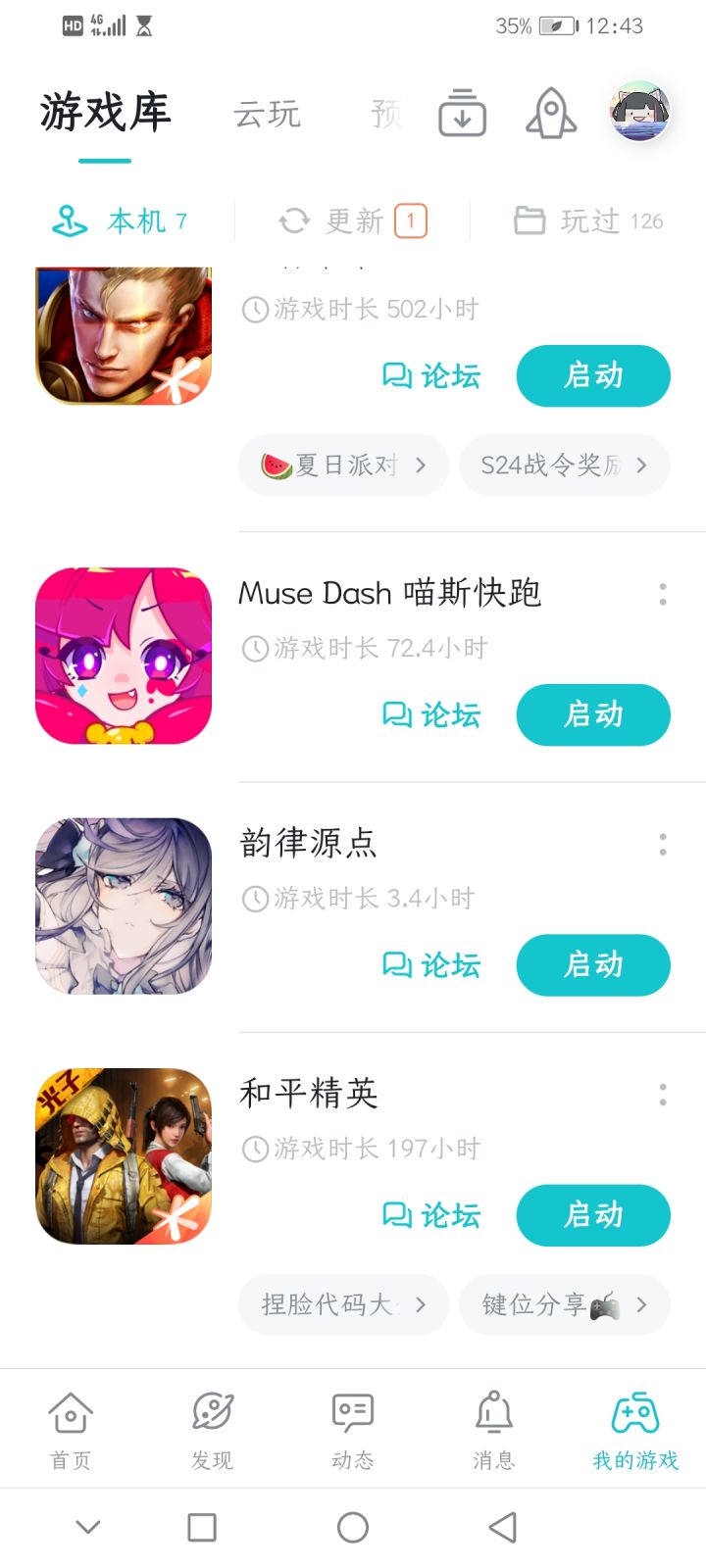Screen dimensions: 706x1568
Task: Open the download manager icon
Action: pos(461,113)
